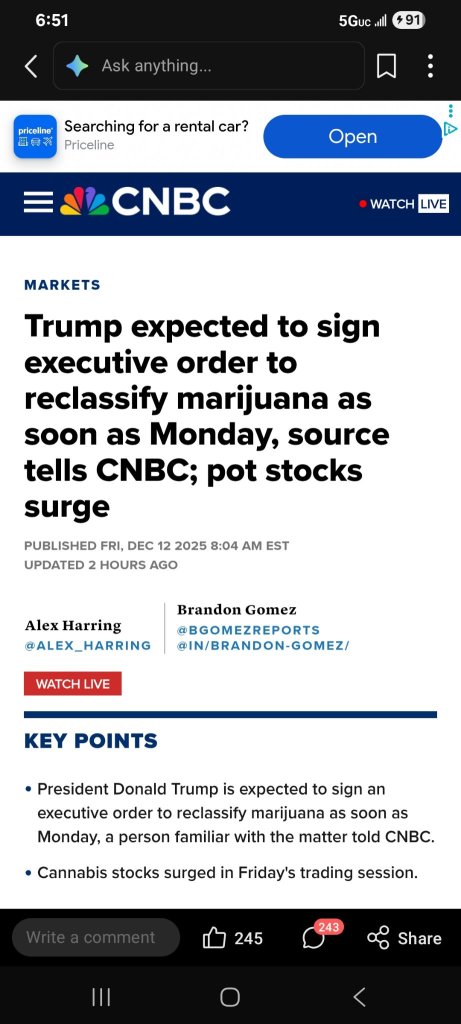Open Alex Harring's author page
This screenshot has height=1024, width=461.
click(x=73, y=626)
